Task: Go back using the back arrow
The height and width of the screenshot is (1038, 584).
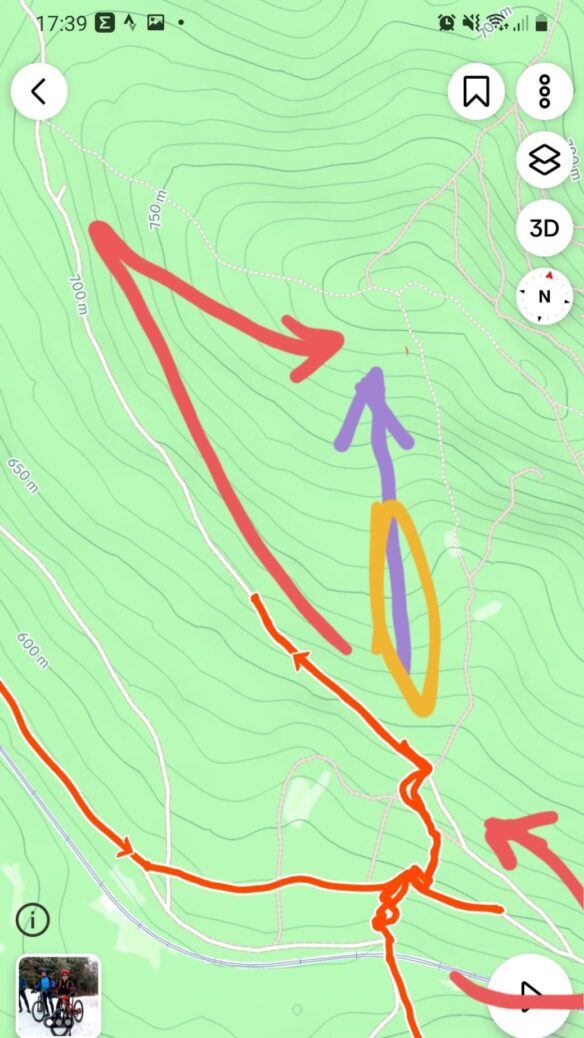Action: coord(39,91)
